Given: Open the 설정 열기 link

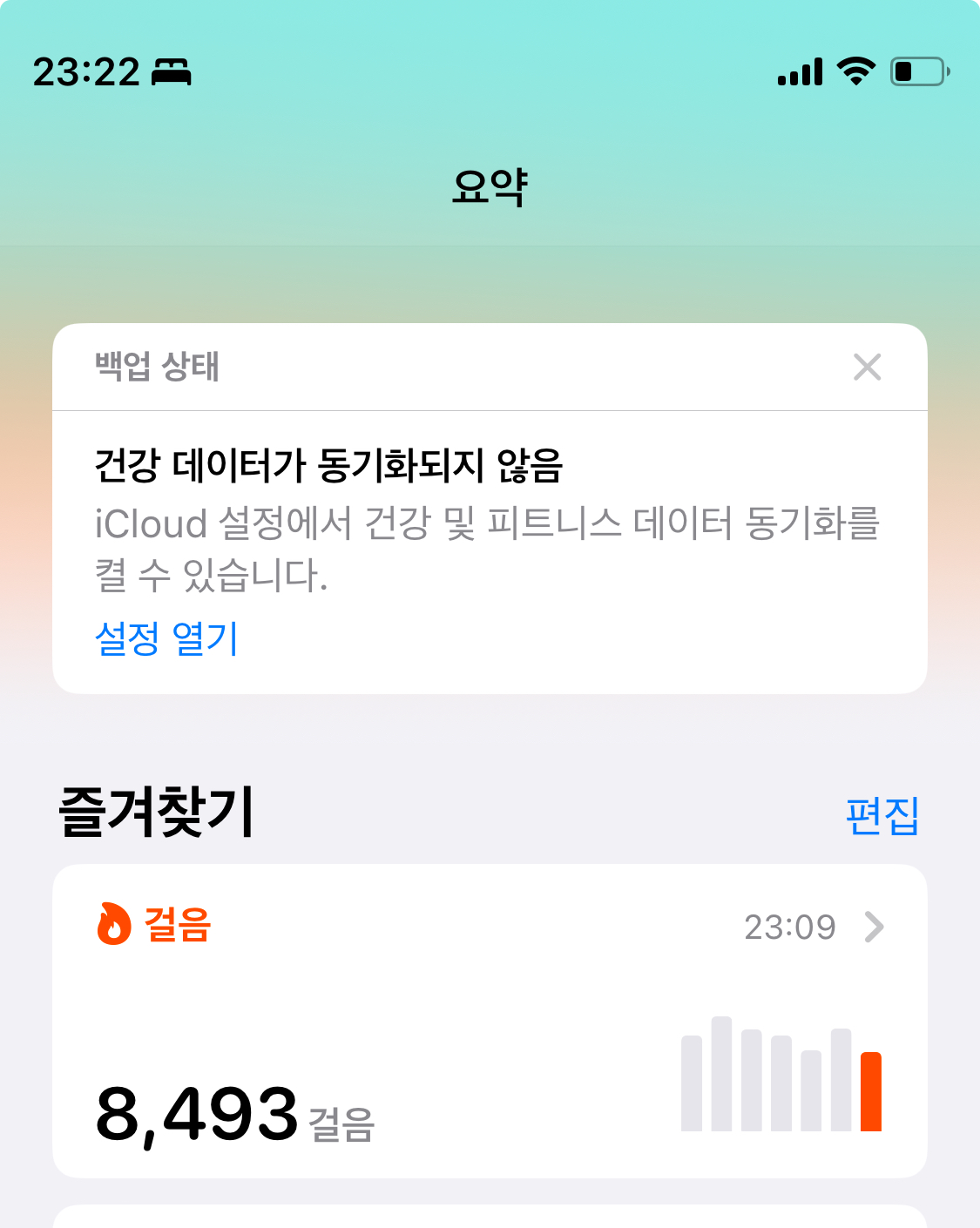Looking at the screenshot, I should [x=166, y=639].
